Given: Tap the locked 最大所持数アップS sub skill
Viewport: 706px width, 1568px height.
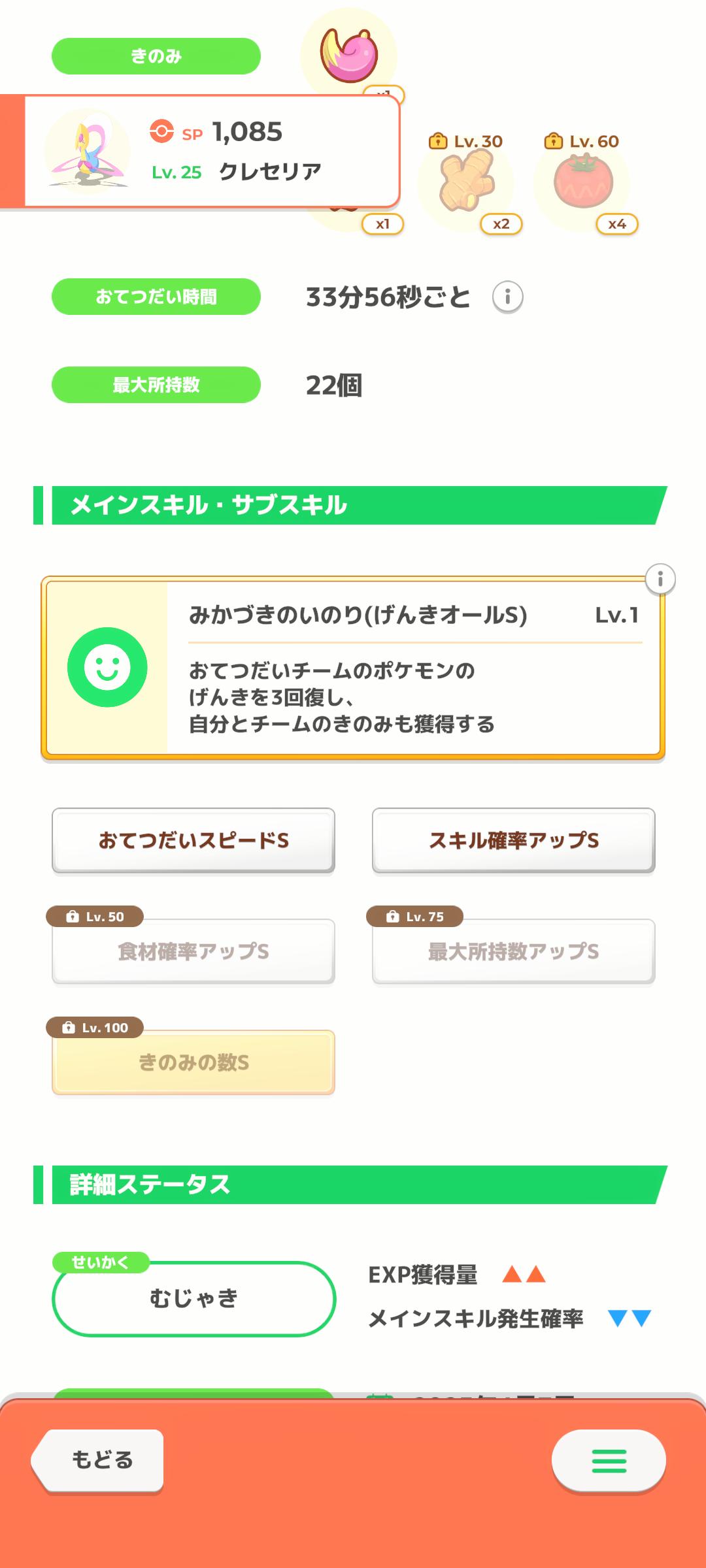Looking at the screenshot, I should (514, 951).
